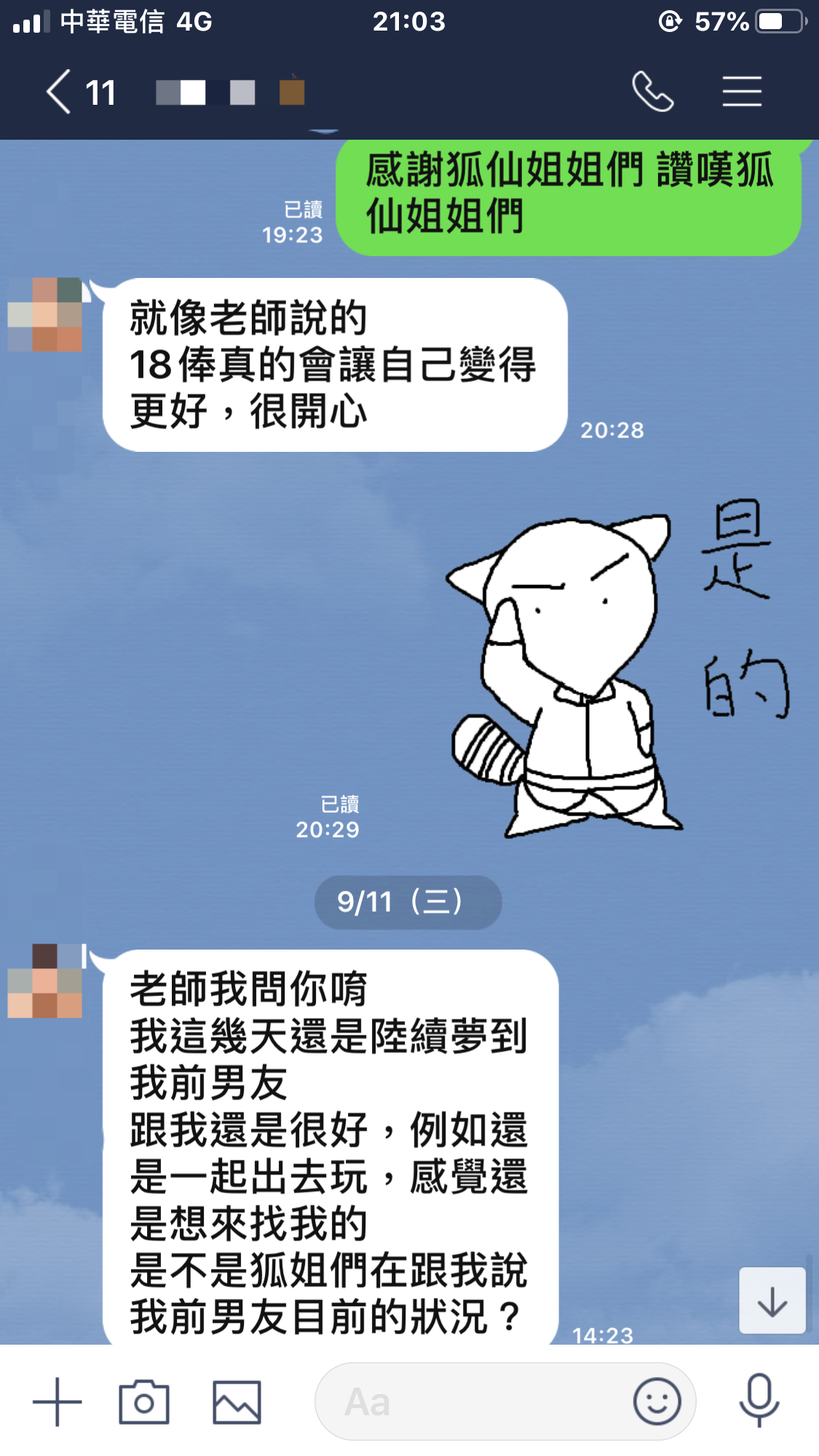Start a voice call
This screenshot has height=1456, width=819.
[652, 92]
